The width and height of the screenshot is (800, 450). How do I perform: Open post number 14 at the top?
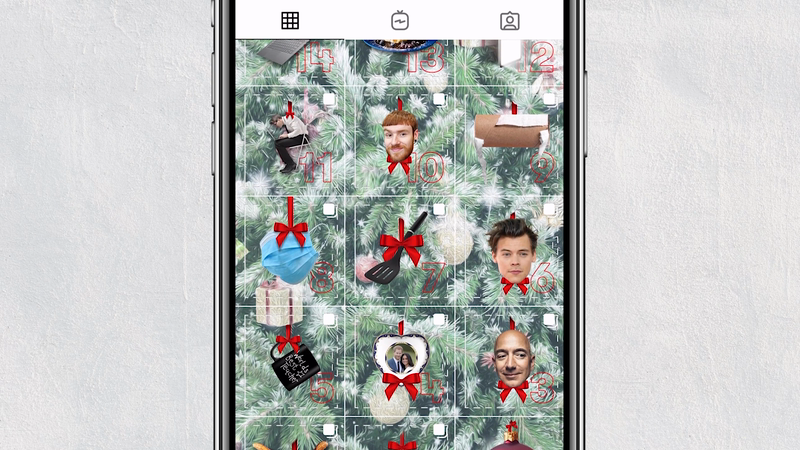click(x=290, y=62)
